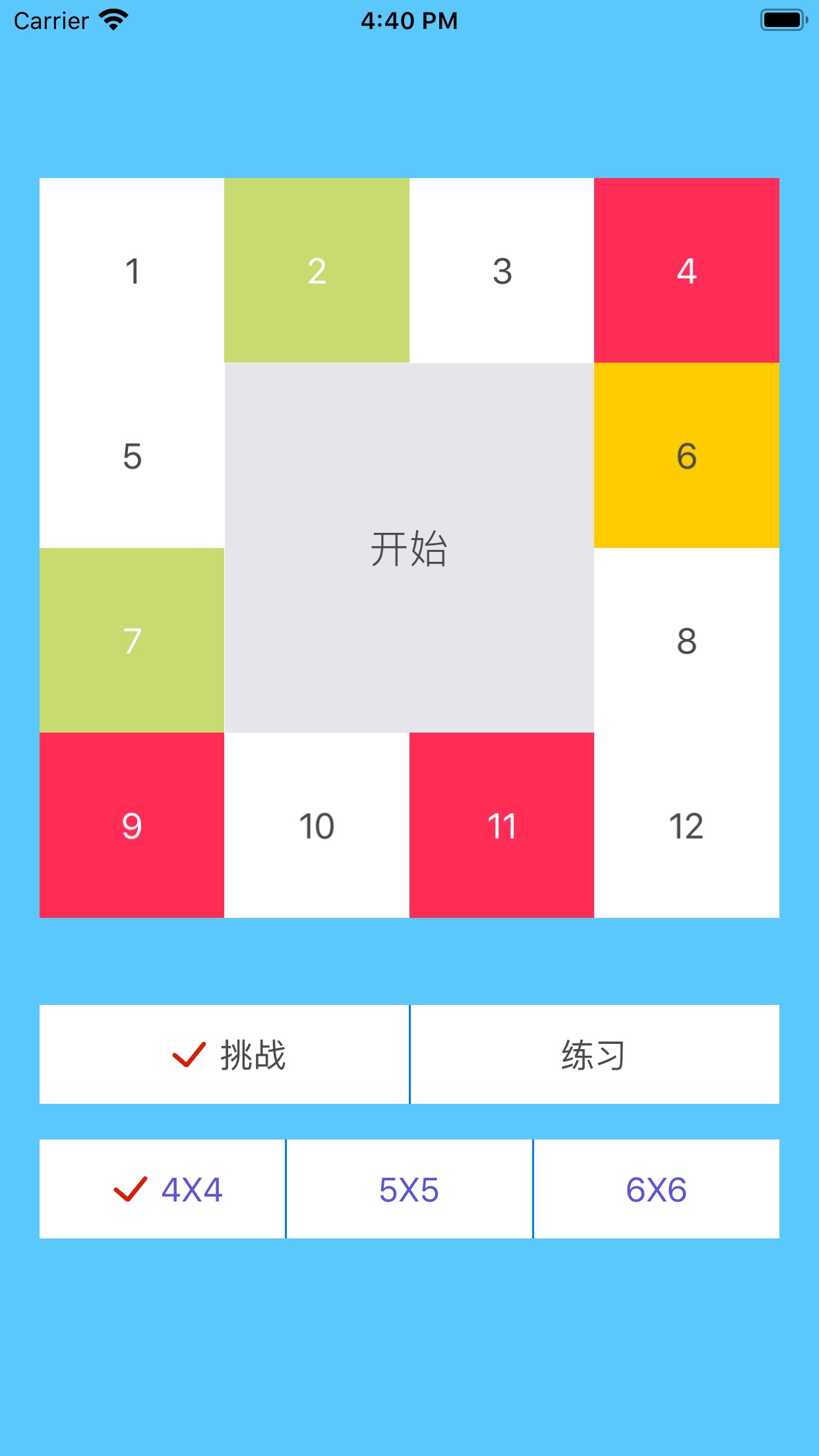Screen dimensions: 819x1456
Task: Hit tile number 10
Action: pos(317,825)
